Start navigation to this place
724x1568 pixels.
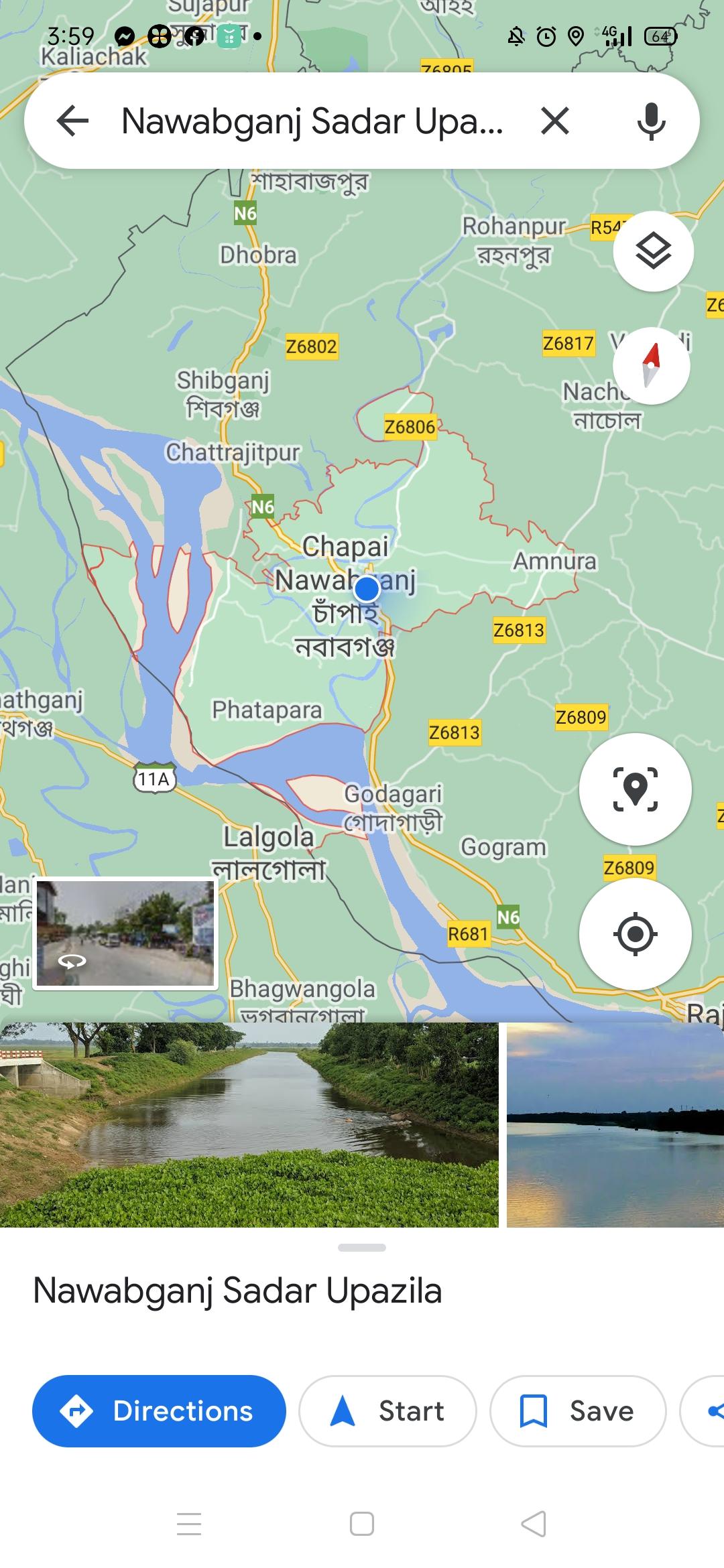point(387,1411)
